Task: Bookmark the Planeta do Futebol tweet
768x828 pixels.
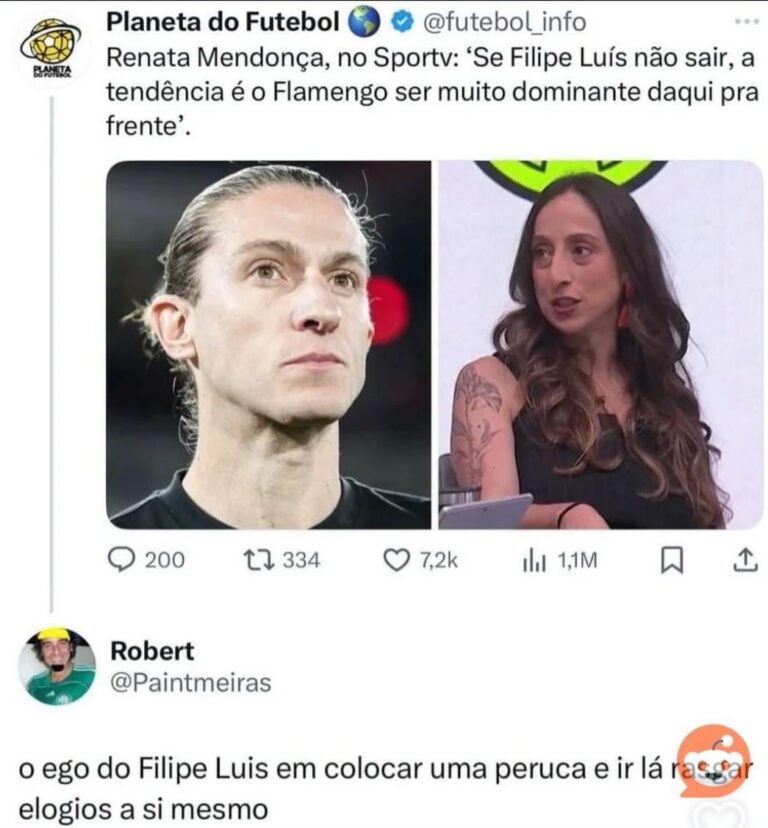Action: click(x=671, y=561)
